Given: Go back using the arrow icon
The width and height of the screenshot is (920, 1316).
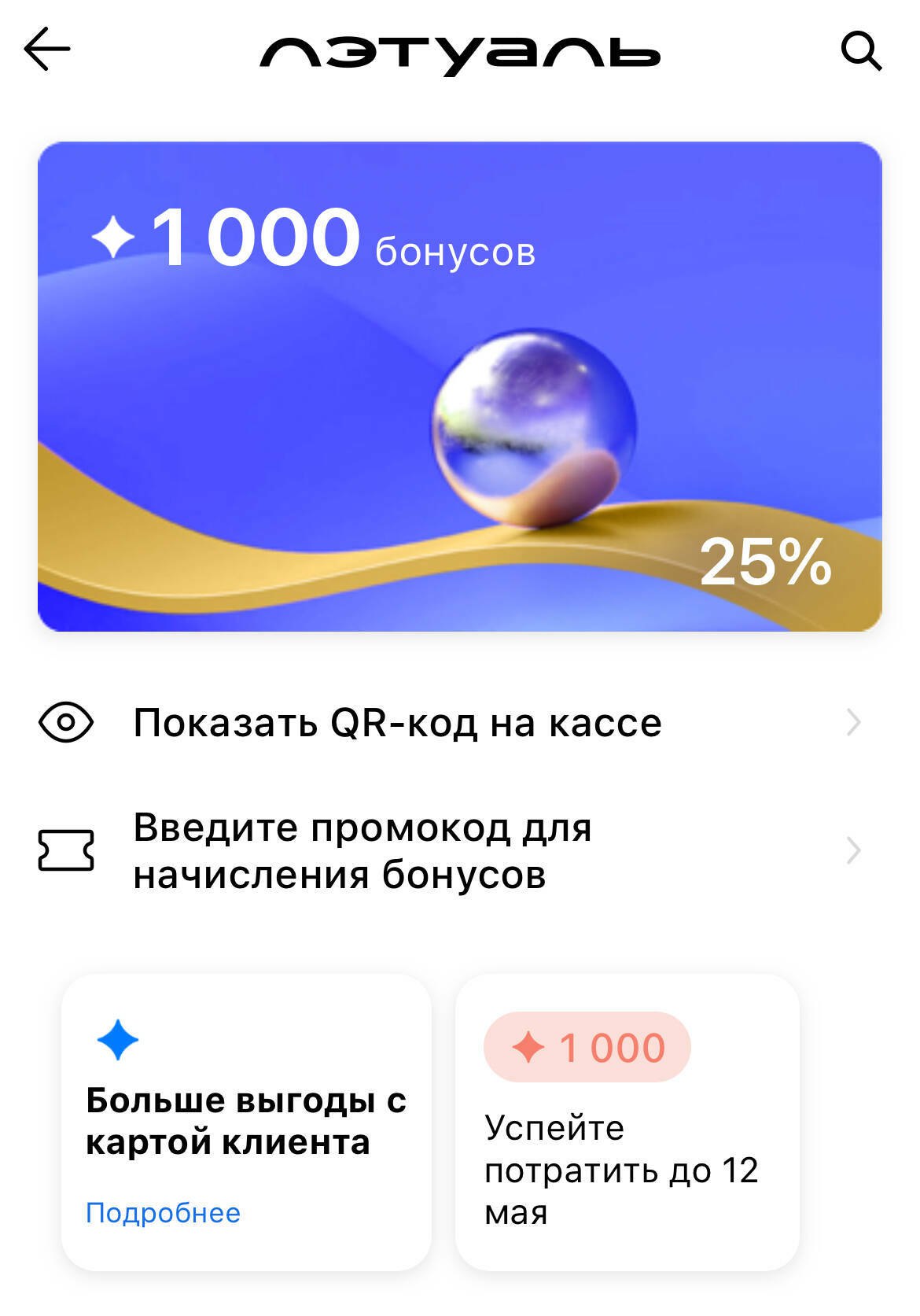Looking at the screenshot, I should click(48, 50).
